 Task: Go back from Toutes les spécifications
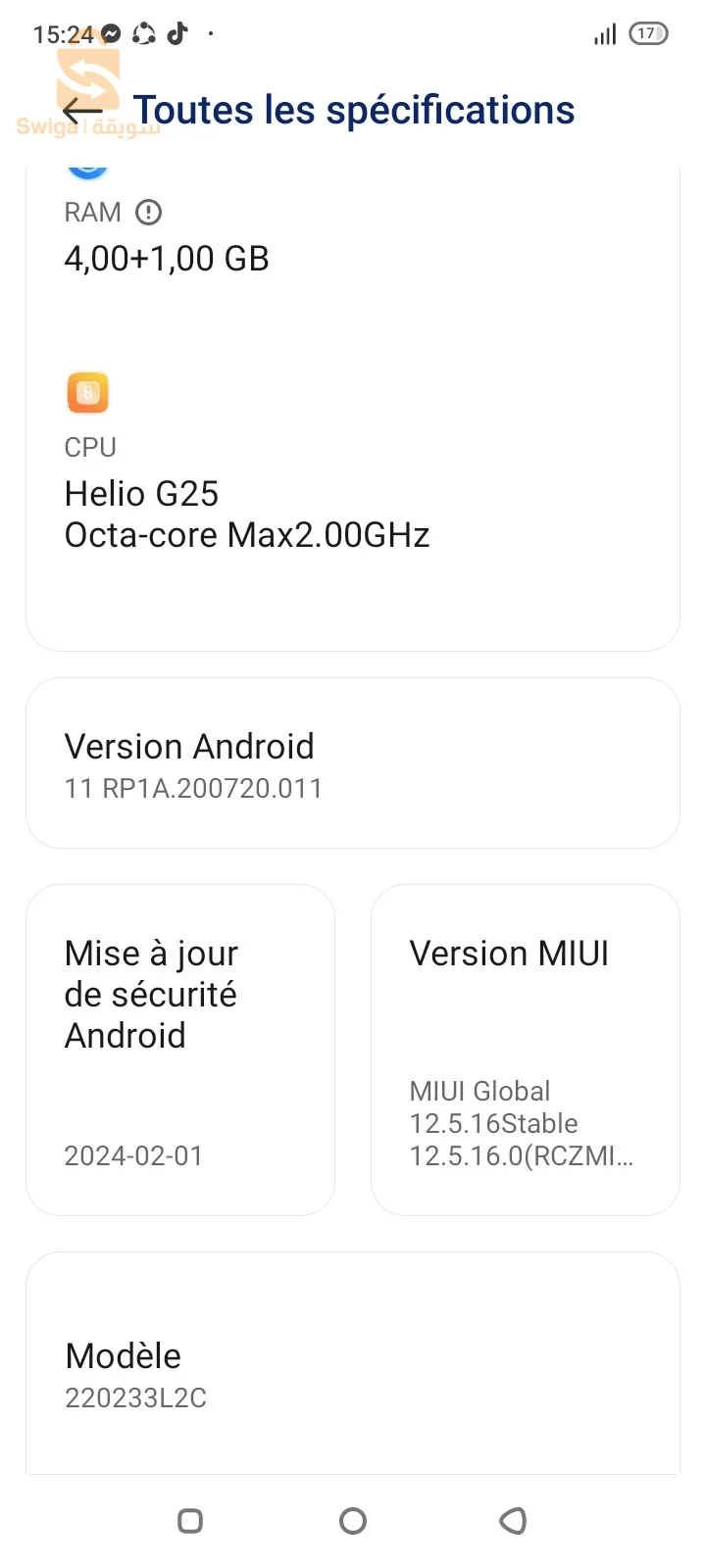click(x=82, y=110)
